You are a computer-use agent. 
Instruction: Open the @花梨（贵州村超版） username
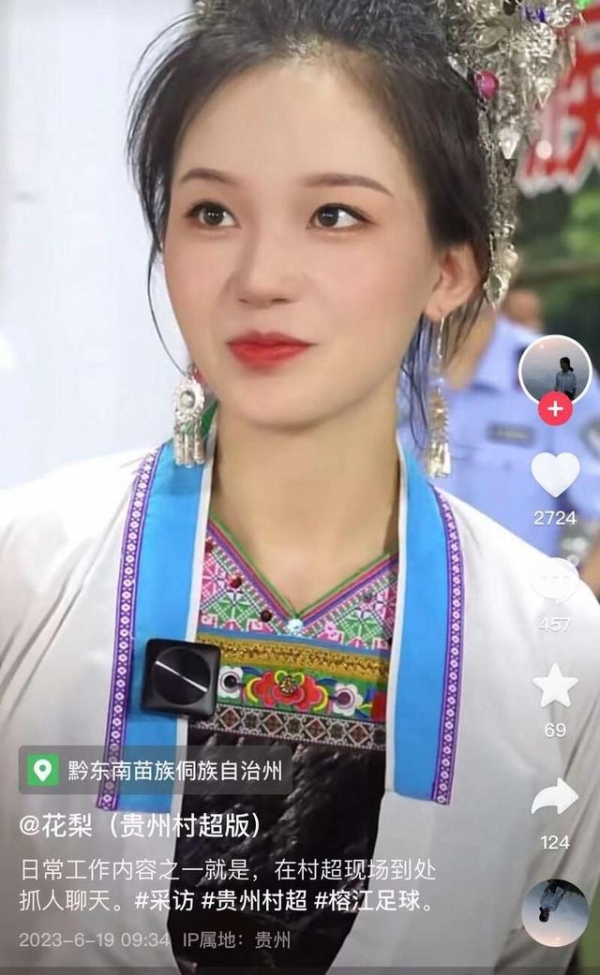pos(144,826)
